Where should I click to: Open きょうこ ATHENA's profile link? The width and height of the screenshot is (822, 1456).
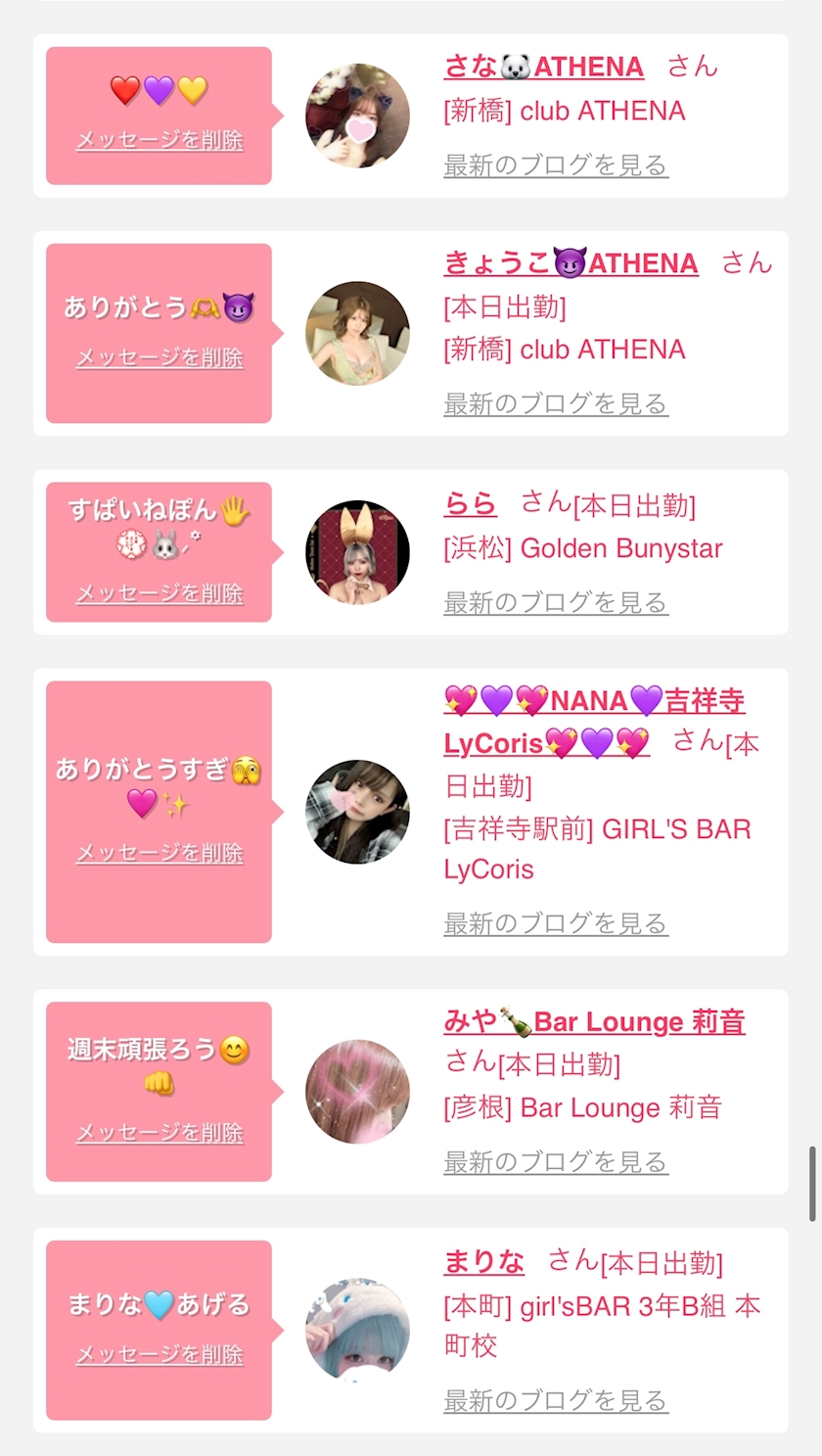[x=571, y=263]
